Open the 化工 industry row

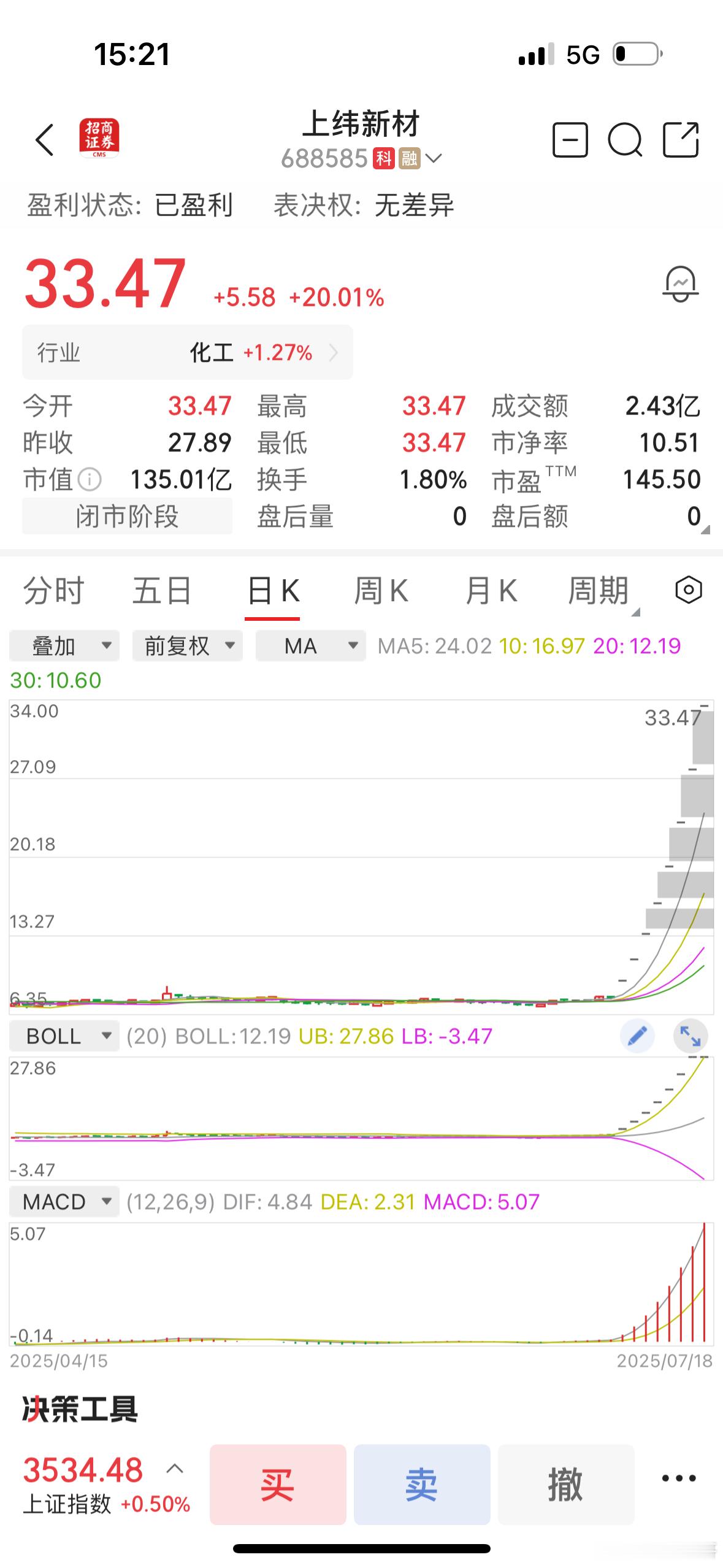pos(188,353)
